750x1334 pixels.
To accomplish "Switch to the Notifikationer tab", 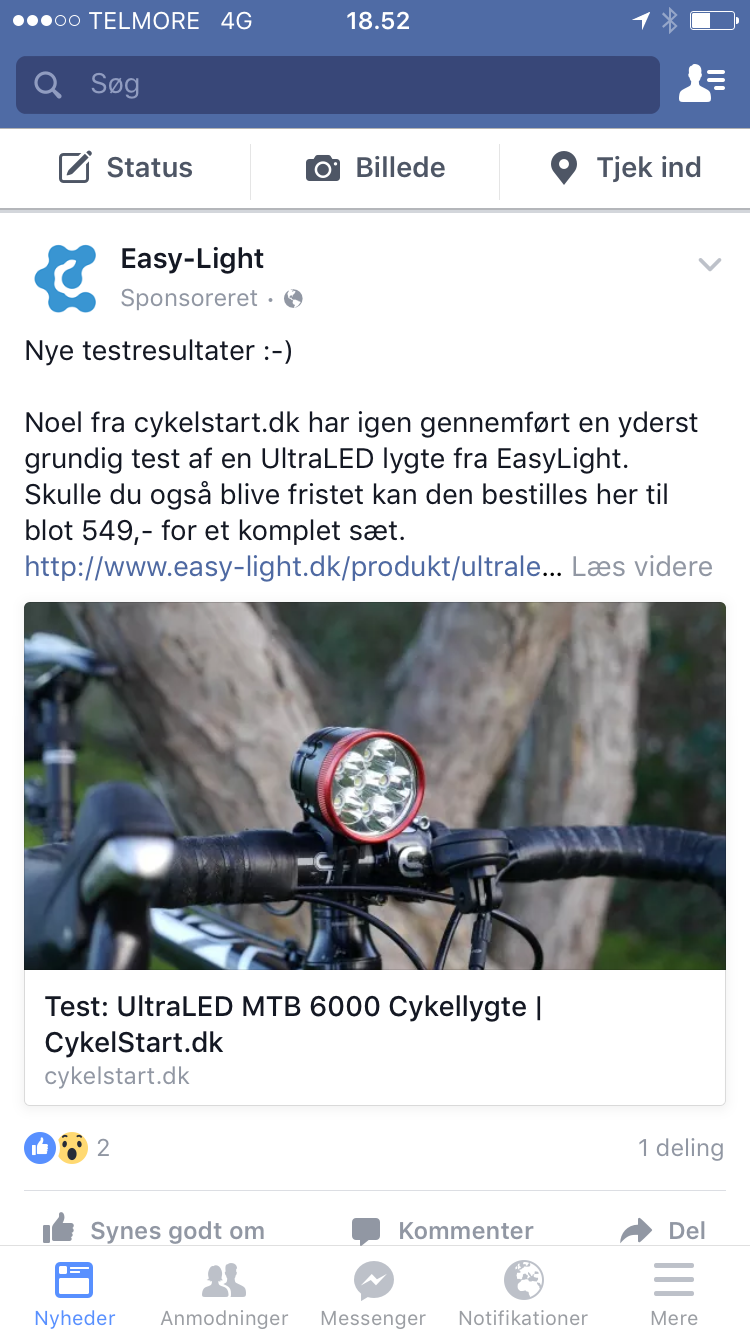I will coord(523,1294).
